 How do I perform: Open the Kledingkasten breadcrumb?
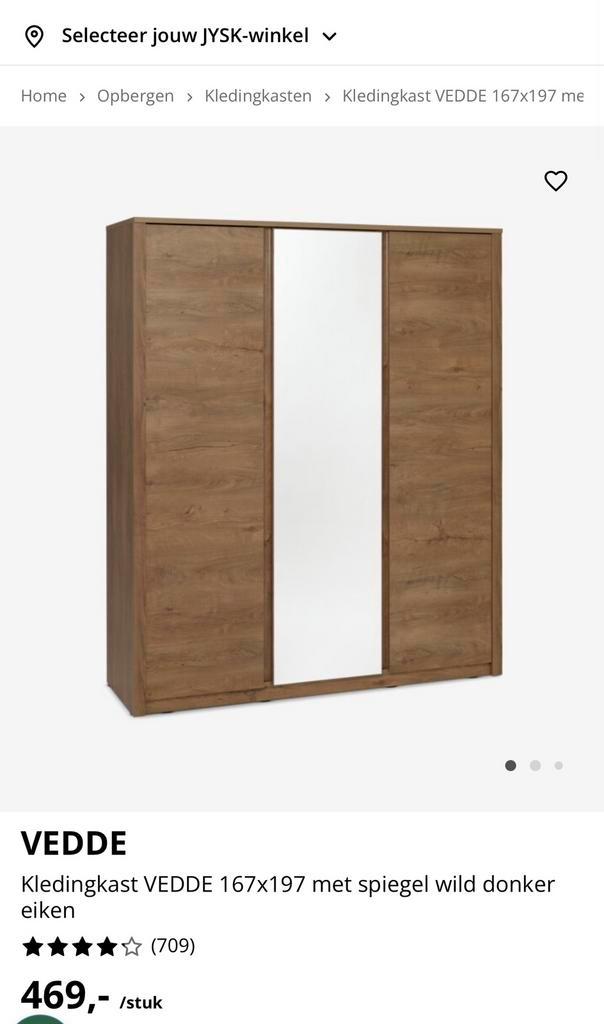click(x=258, y=96)
